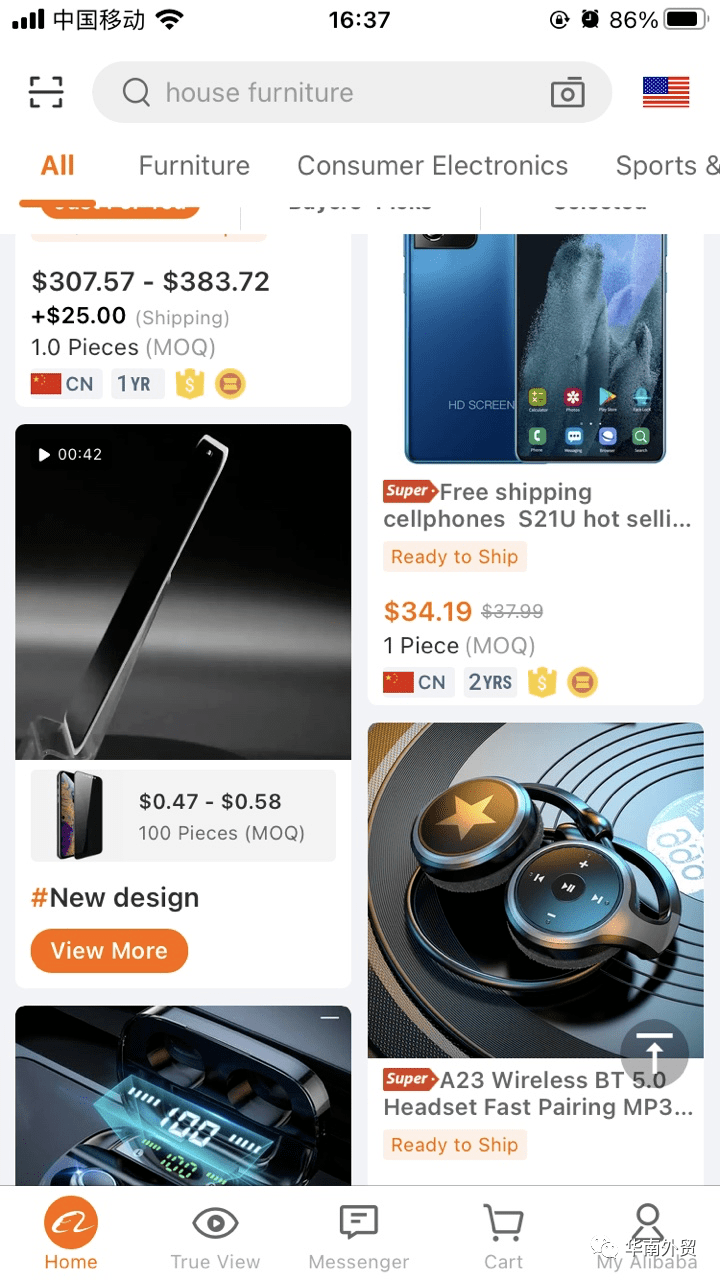Open camera image search
This screenshot has width=720, height=1280.
pyautogui.click(x=567, y=93)
